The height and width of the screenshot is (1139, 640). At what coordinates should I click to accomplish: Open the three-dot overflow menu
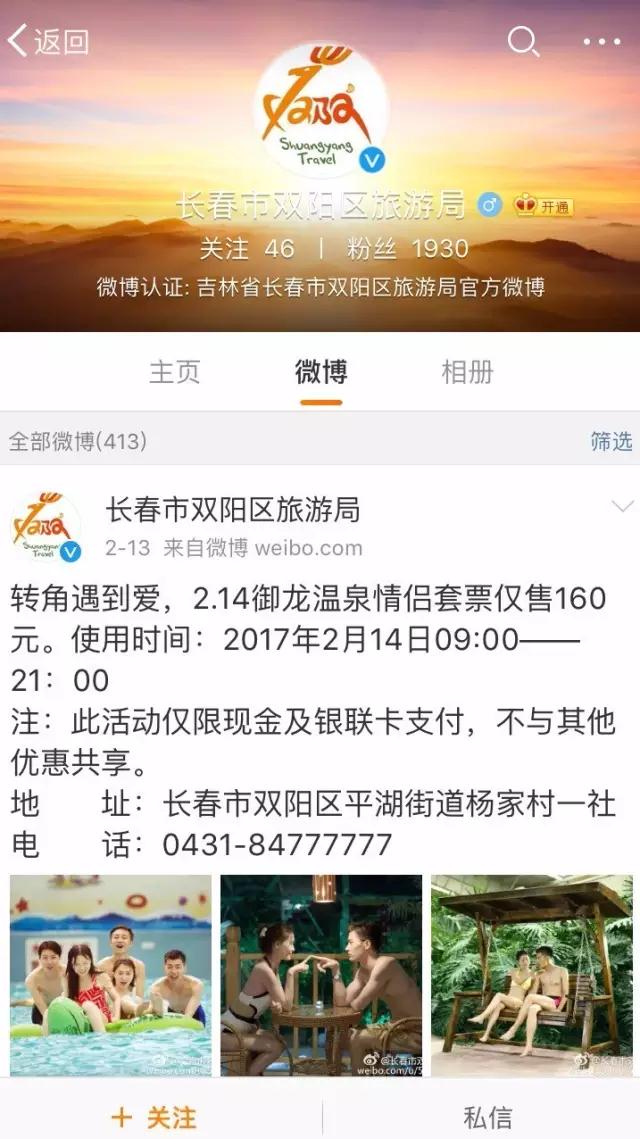[602, 41]
